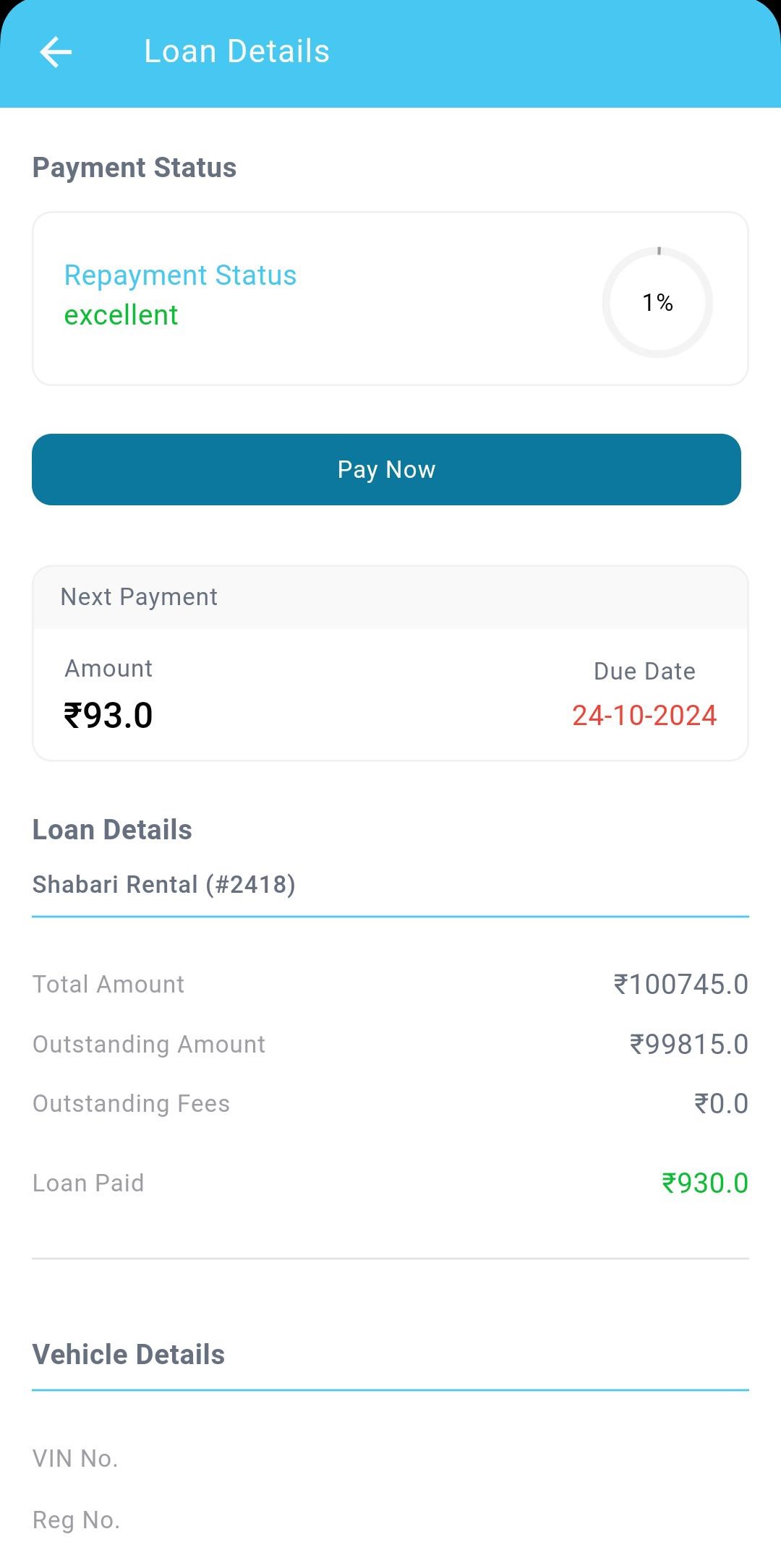Tap the Next Payment card header

pyautogui.click(x=139, y=597)
